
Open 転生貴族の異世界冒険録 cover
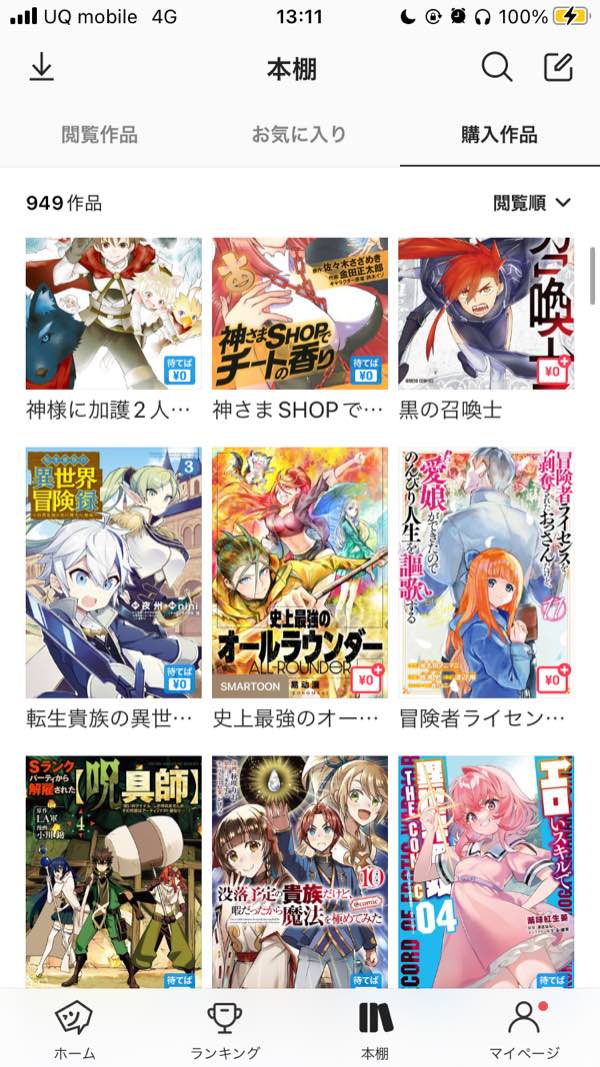coord(113,572)
